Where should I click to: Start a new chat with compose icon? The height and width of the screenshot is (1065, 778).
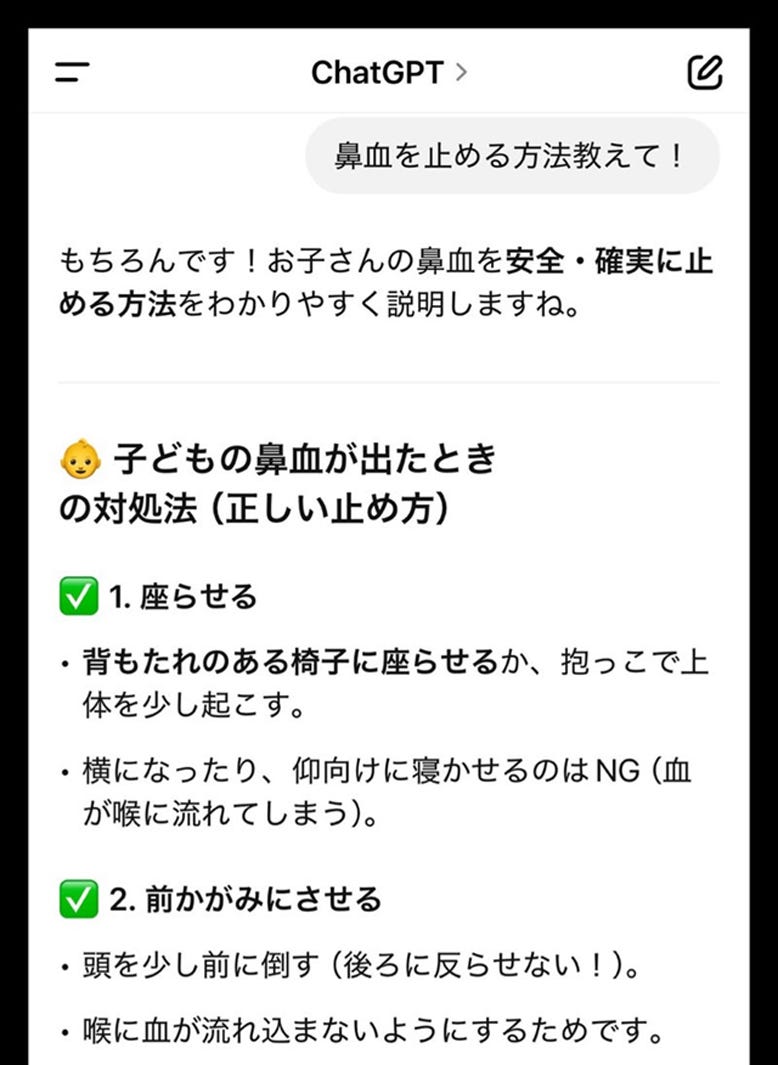(705, 72)
